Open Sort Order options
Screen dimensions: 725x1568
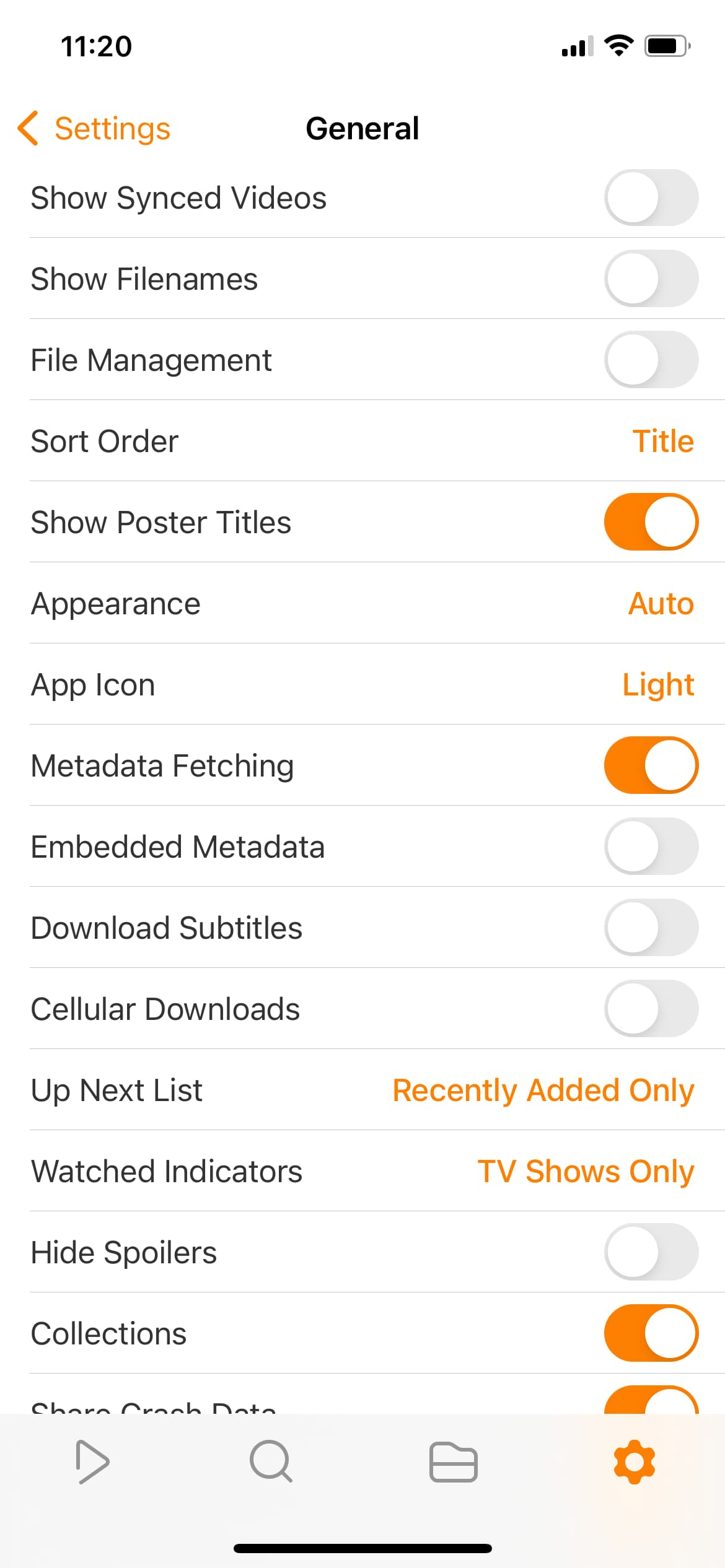(662, 442)
